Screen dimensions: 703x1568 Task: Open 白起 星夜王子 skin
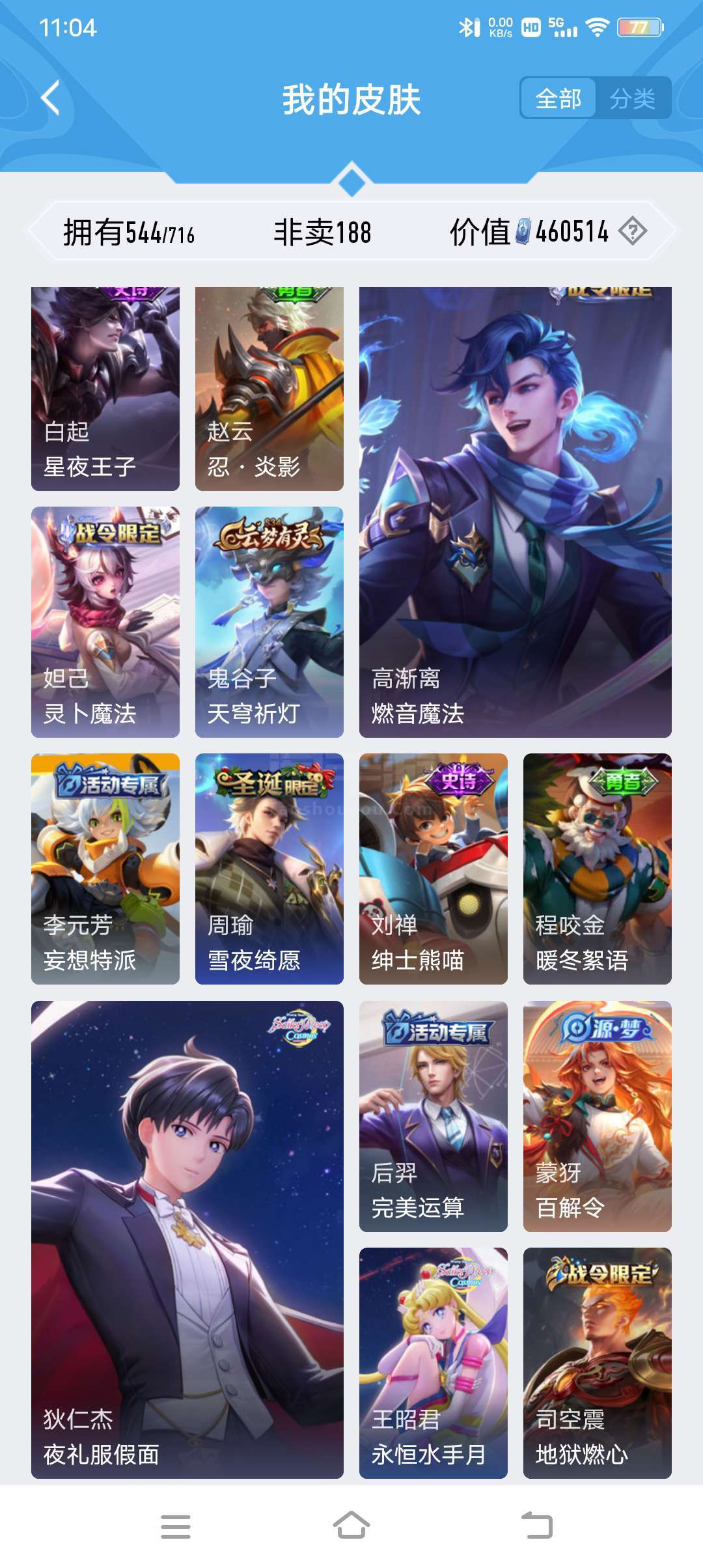pos(105,389)
